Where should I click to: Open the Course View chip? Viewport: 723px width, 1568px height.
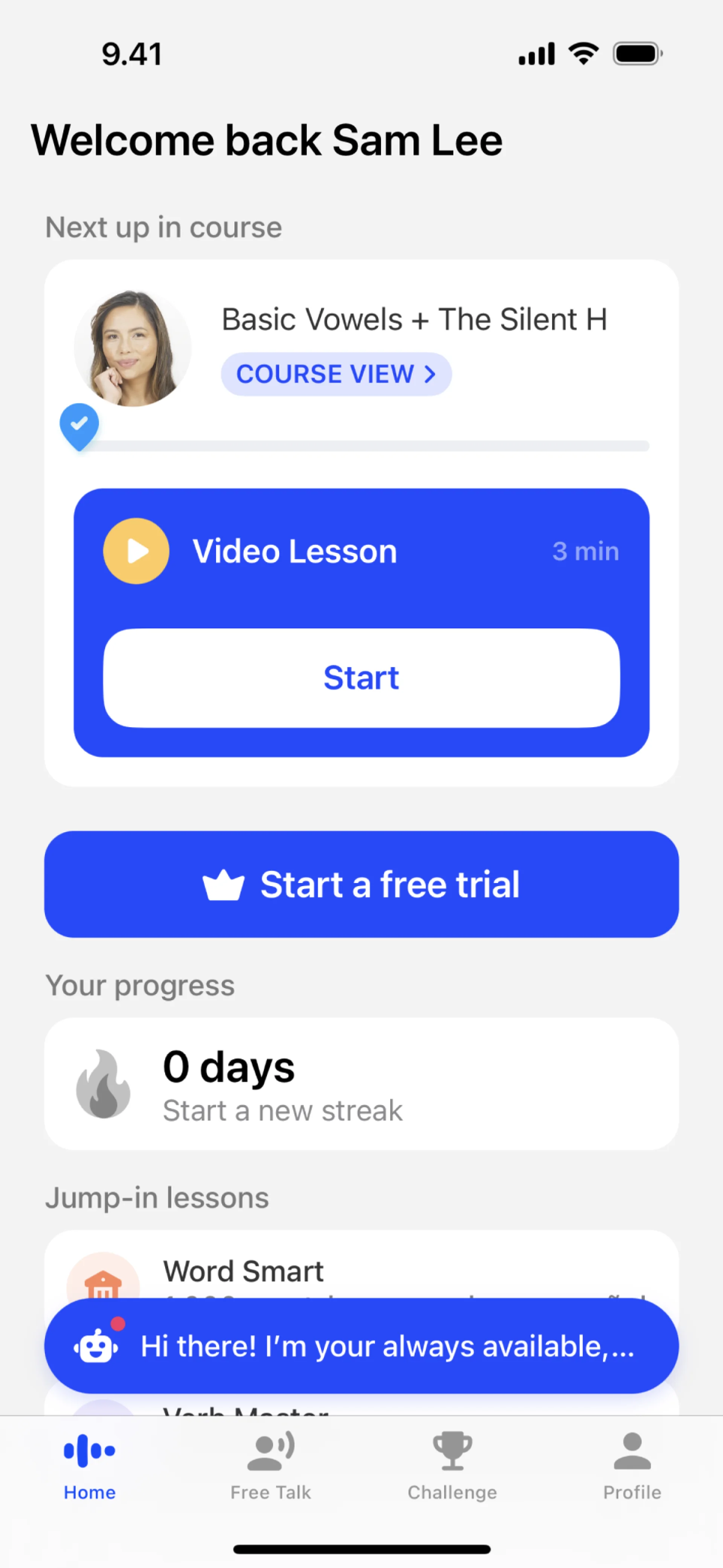click(336, 374)
